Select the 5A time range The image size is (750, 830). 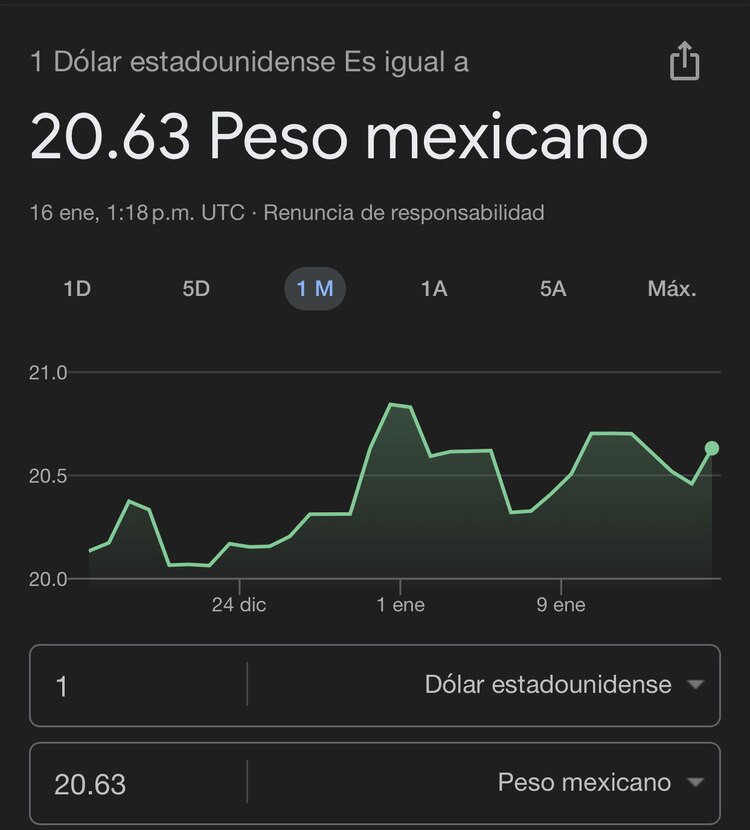(552, 289)
